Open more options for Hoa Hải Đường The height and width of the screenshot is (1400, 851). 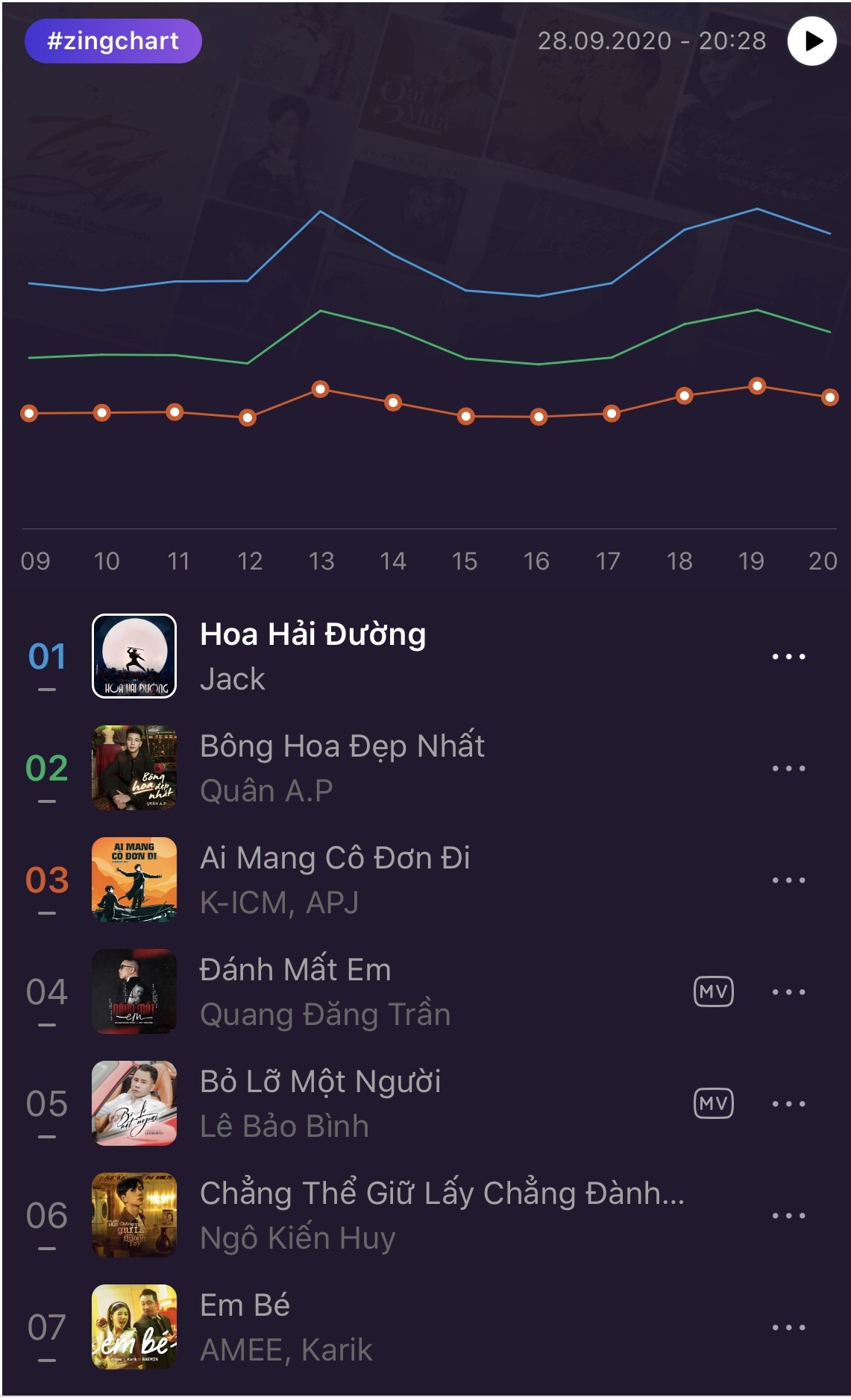click(x=788, y=657)
